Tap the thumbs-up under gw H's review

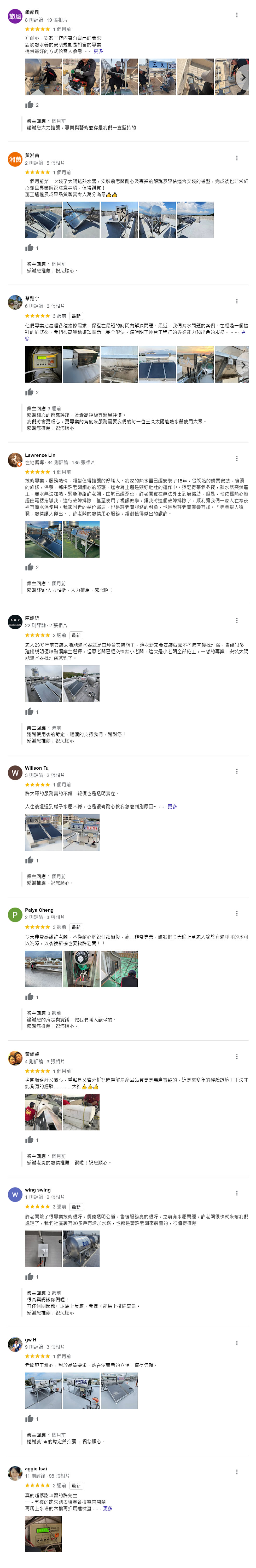[29, 1418]
